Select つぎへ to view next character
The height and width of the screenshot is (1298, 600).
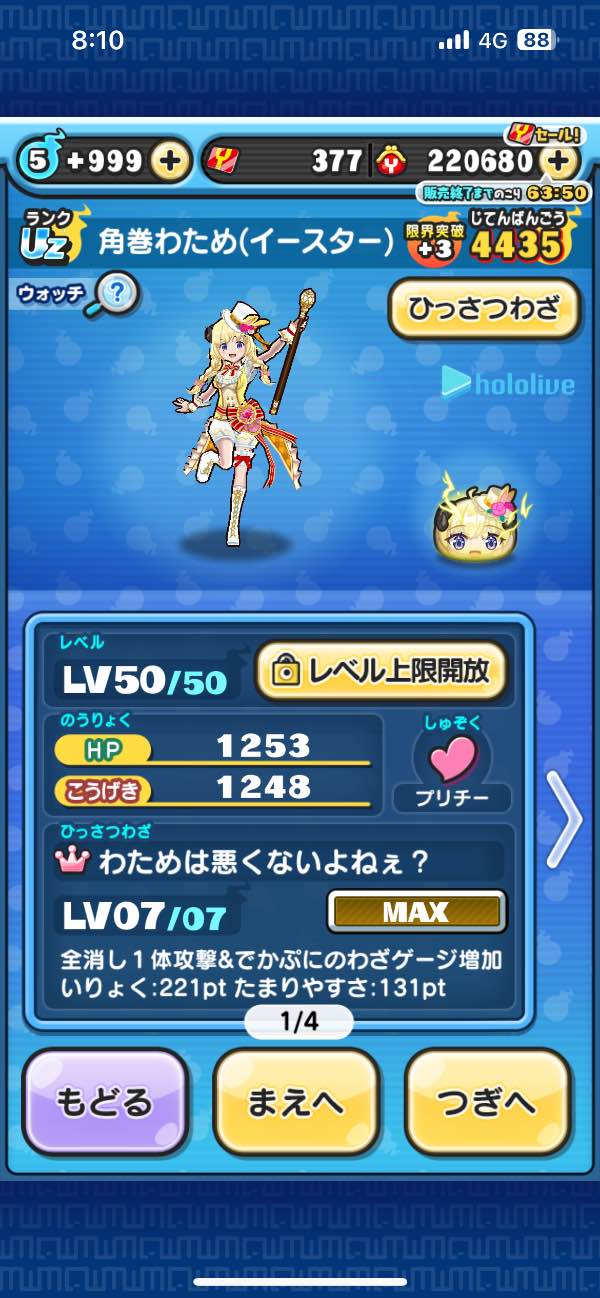click(x=488, y=1103)
